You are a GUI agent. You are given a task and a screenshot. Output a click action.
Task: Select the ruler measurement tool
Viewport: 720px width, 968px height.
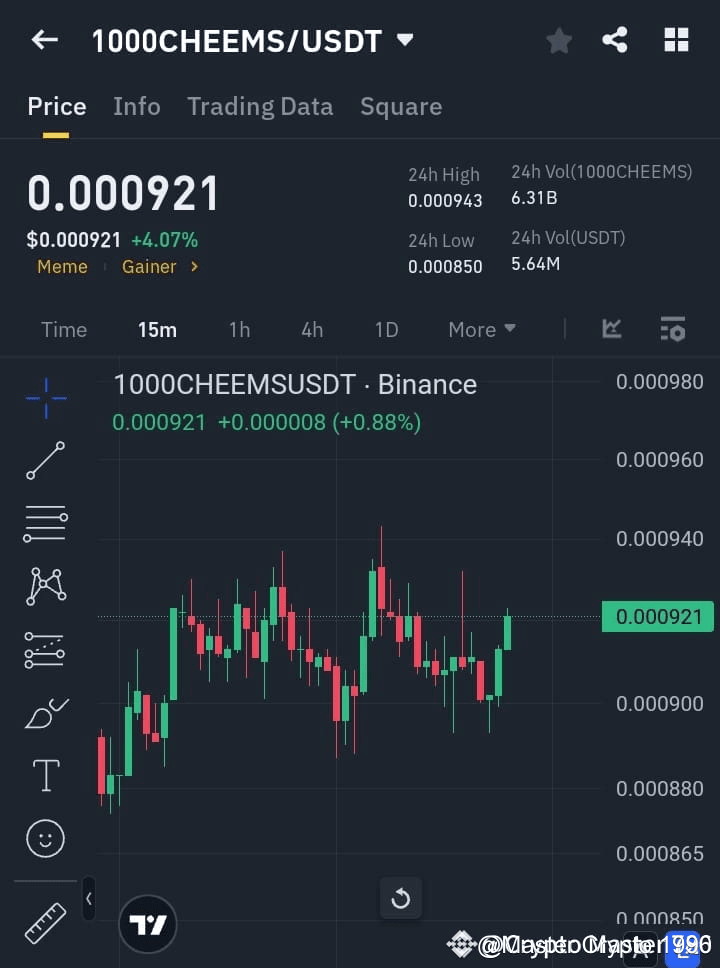[x=44, y=922]
